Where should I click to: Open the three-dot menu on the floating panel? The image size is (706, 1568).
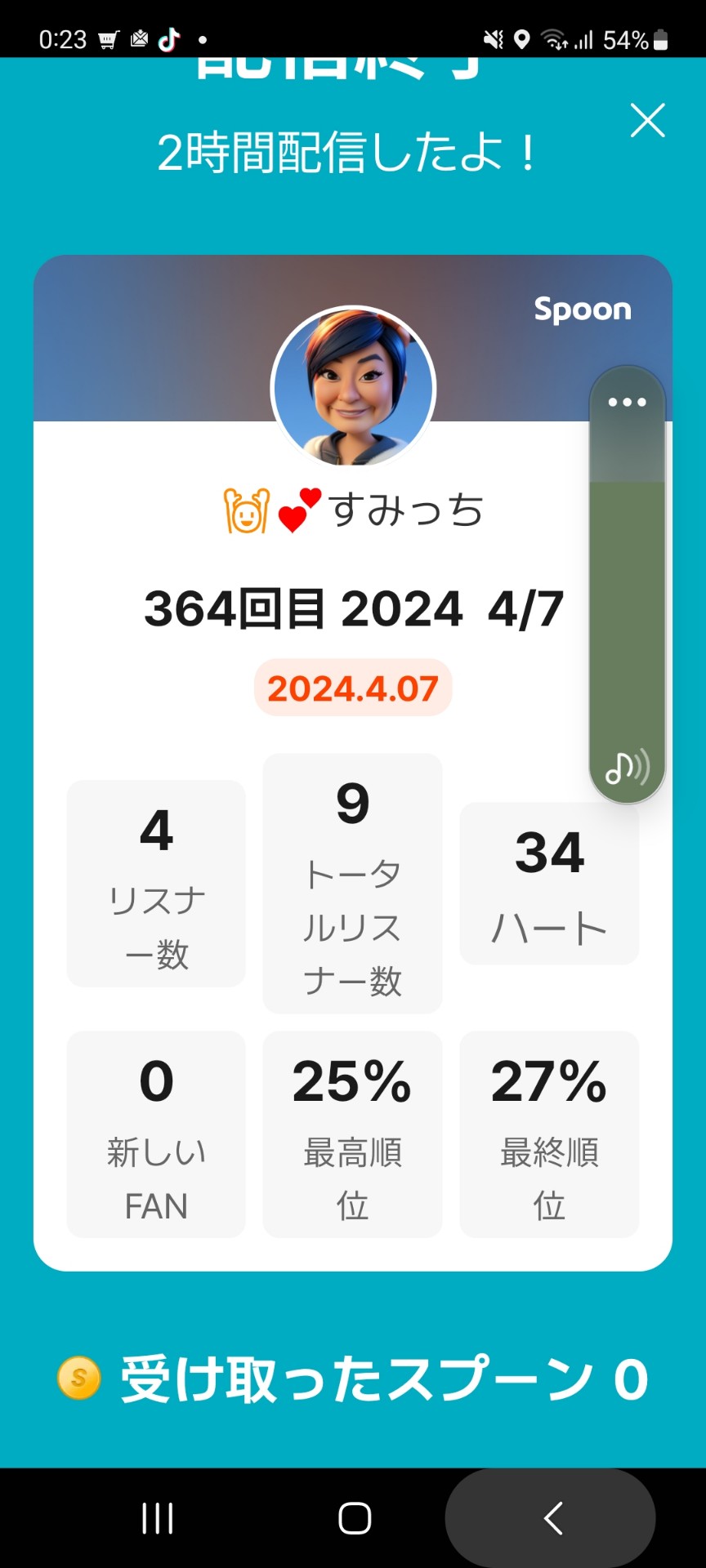(626, 401)
